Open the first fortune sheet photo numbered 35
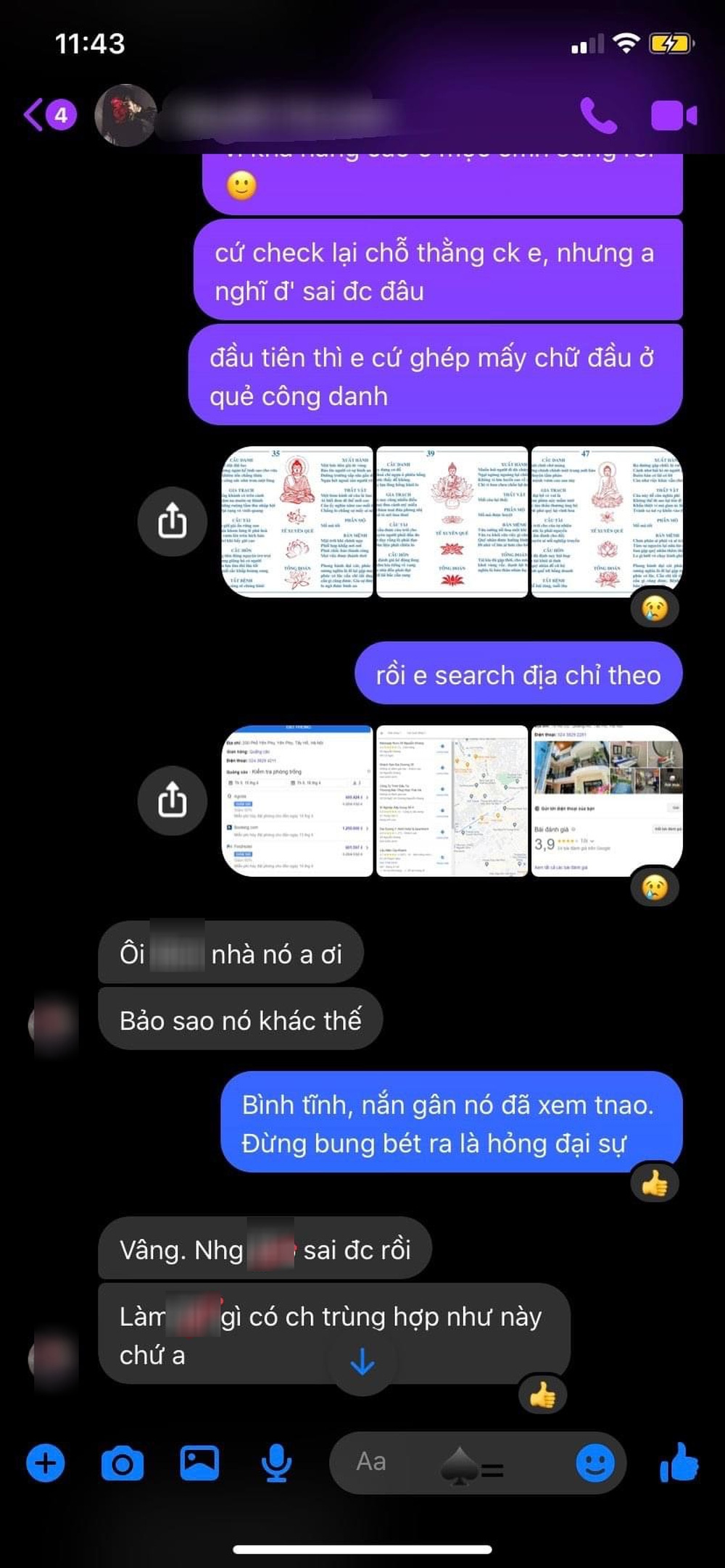Image resolution: width=725 pixels, height=1568 pixels. [297, 522]
